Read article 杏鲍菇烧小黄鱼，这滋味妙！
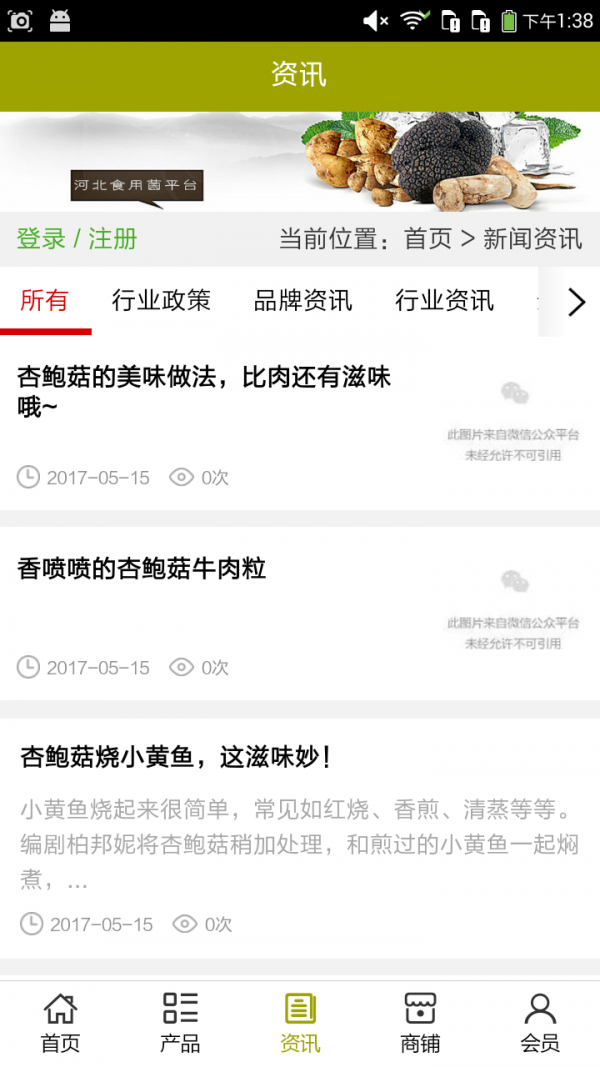This screenshot has height=1067, width=600. (175, 757)
